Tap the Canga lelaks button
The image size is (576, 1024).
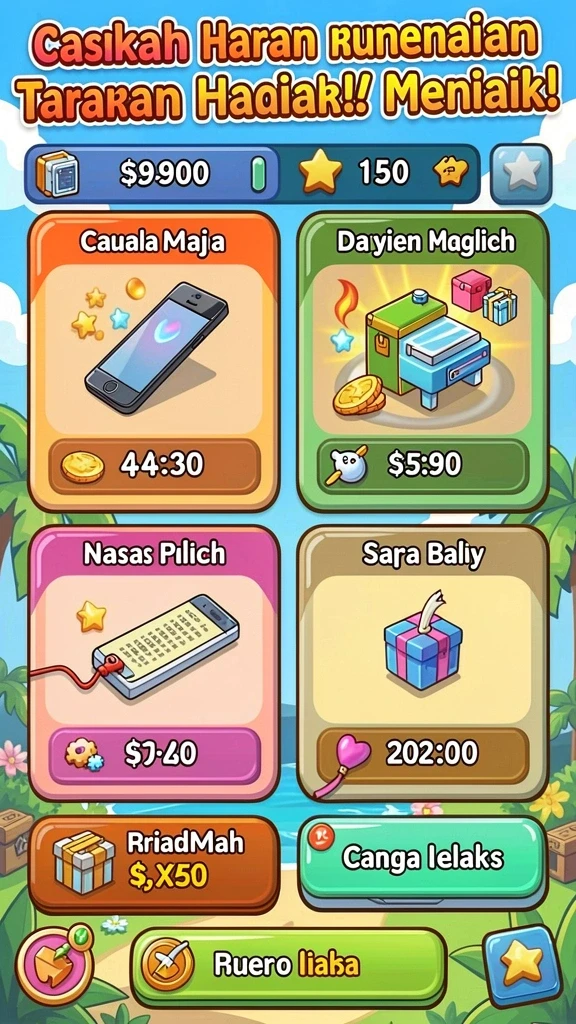(x=423, y=859)
